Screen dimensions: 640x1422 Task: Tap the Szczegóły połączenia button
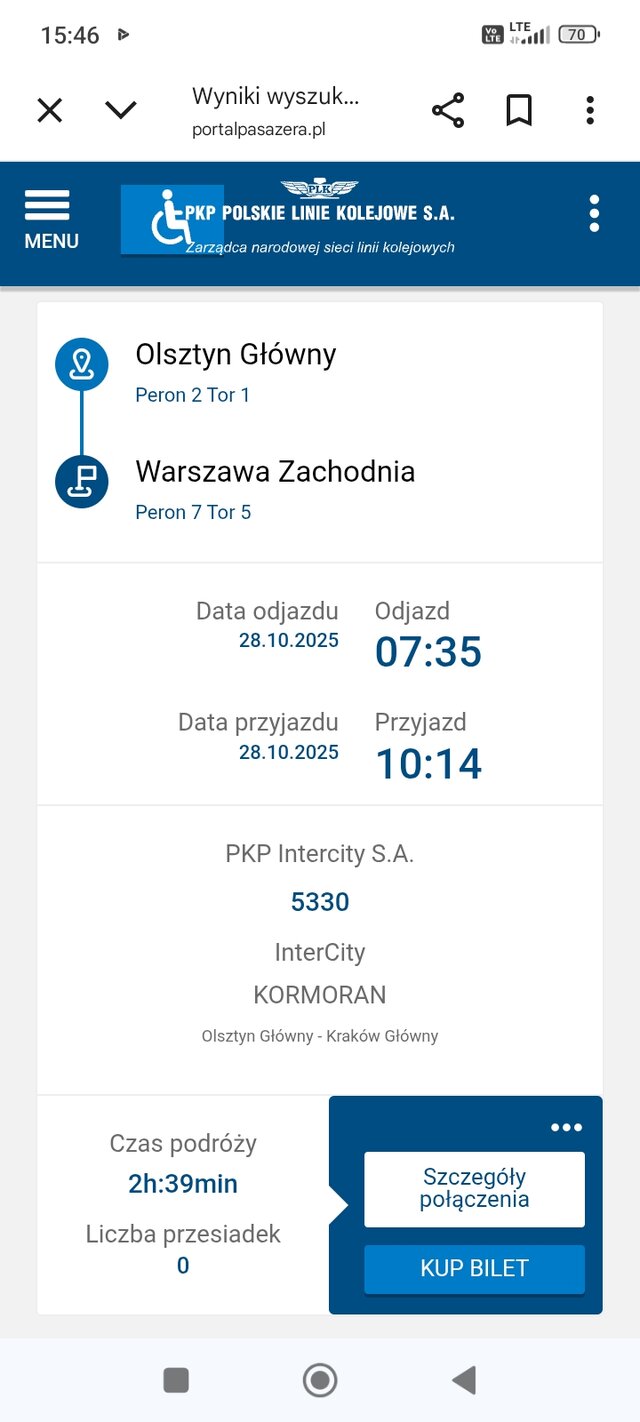pyautogui.click(x=474, y=1189)
